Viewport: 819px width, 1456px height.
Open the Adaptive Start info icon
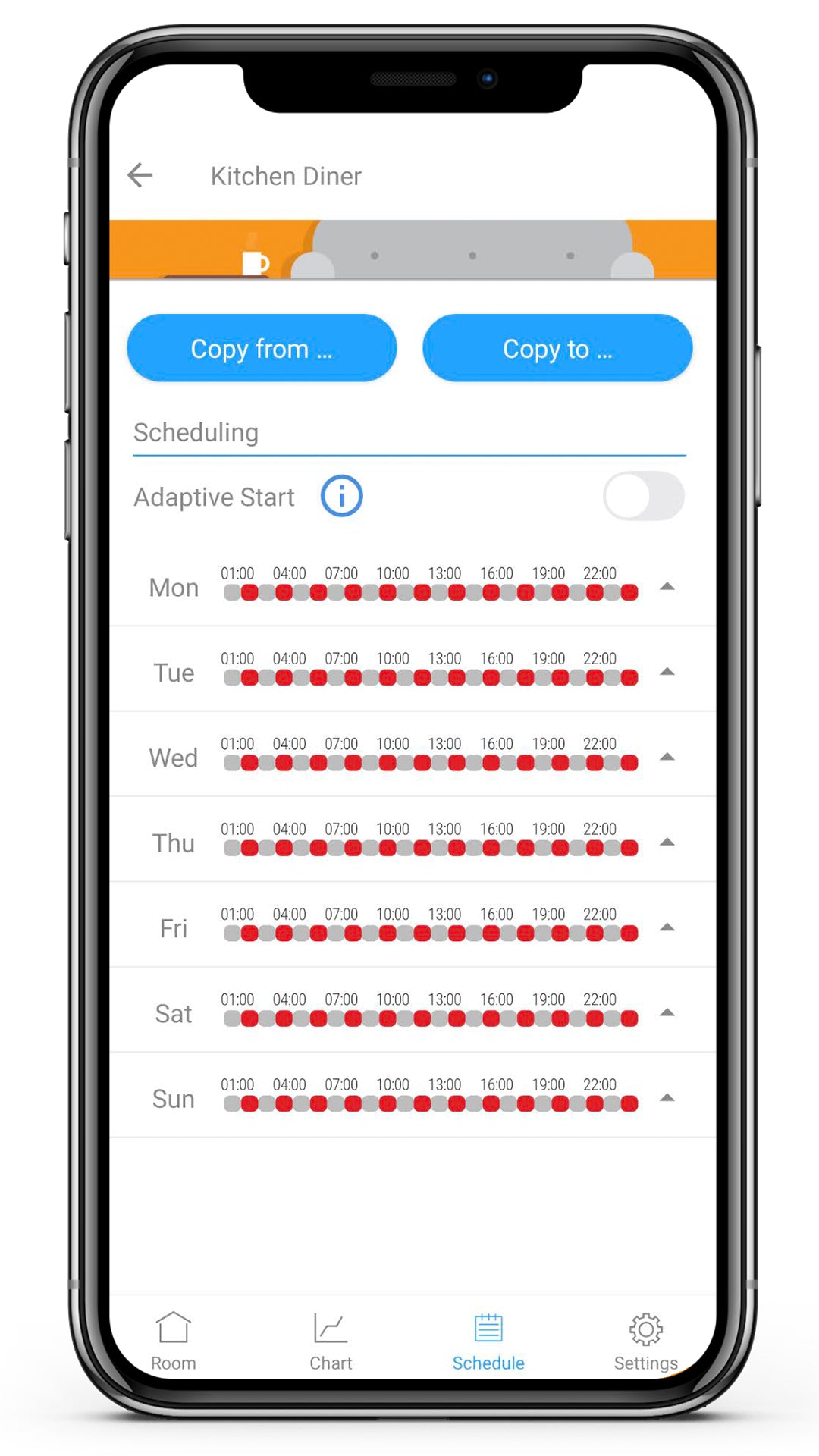(x=341, y=497)
